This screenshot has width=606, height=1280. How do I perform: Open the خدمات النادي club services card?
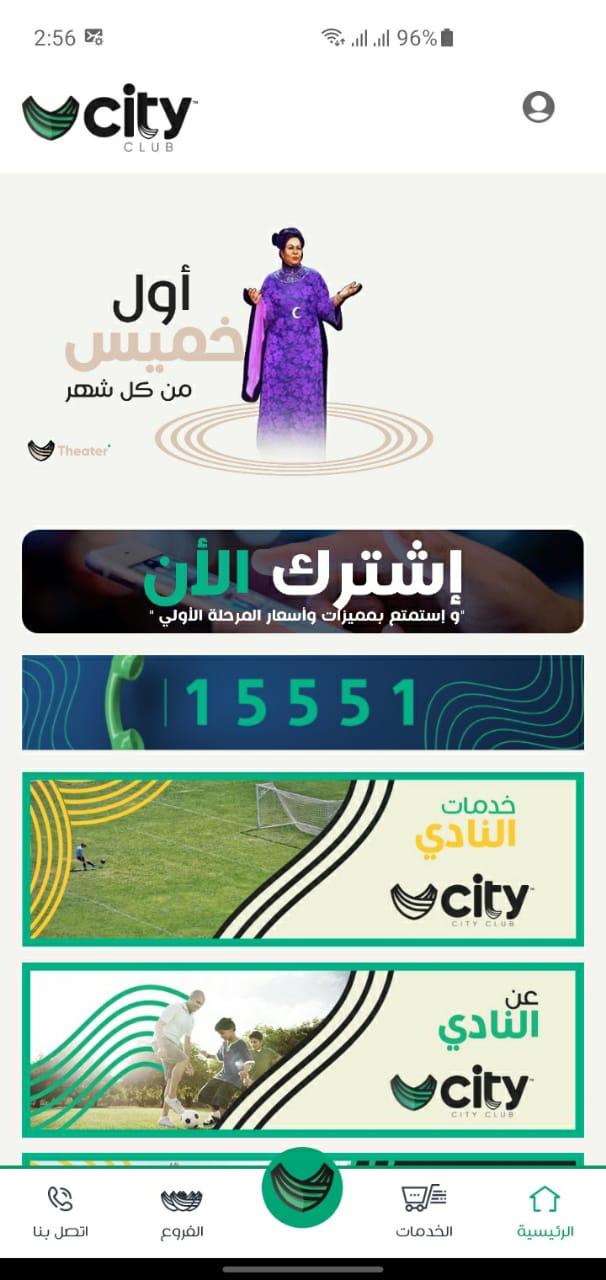(302, 859)
